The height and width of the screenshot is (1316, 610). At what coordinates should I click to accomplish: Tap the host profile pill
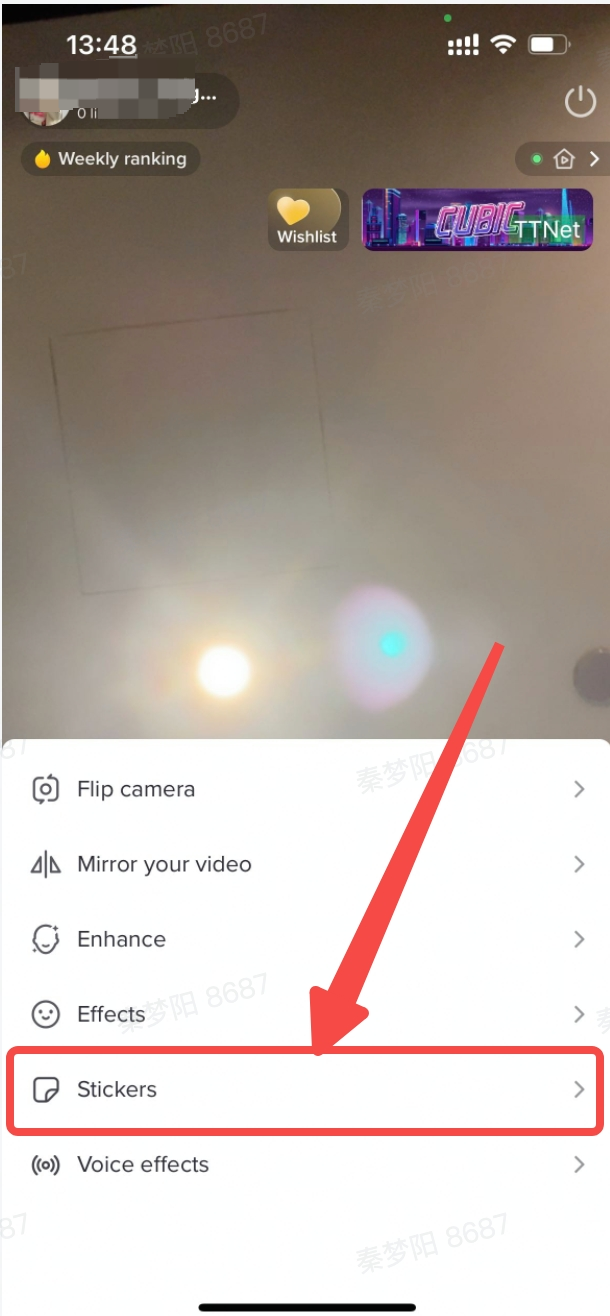pyautogui.click(x=128, y=102)
